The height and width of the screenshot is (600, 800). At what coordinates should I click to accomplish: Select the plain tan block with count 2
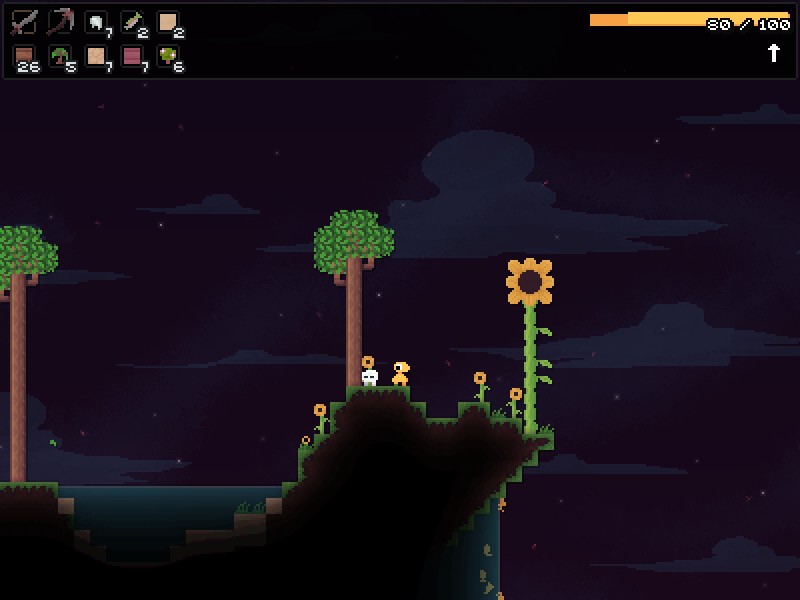169,22
